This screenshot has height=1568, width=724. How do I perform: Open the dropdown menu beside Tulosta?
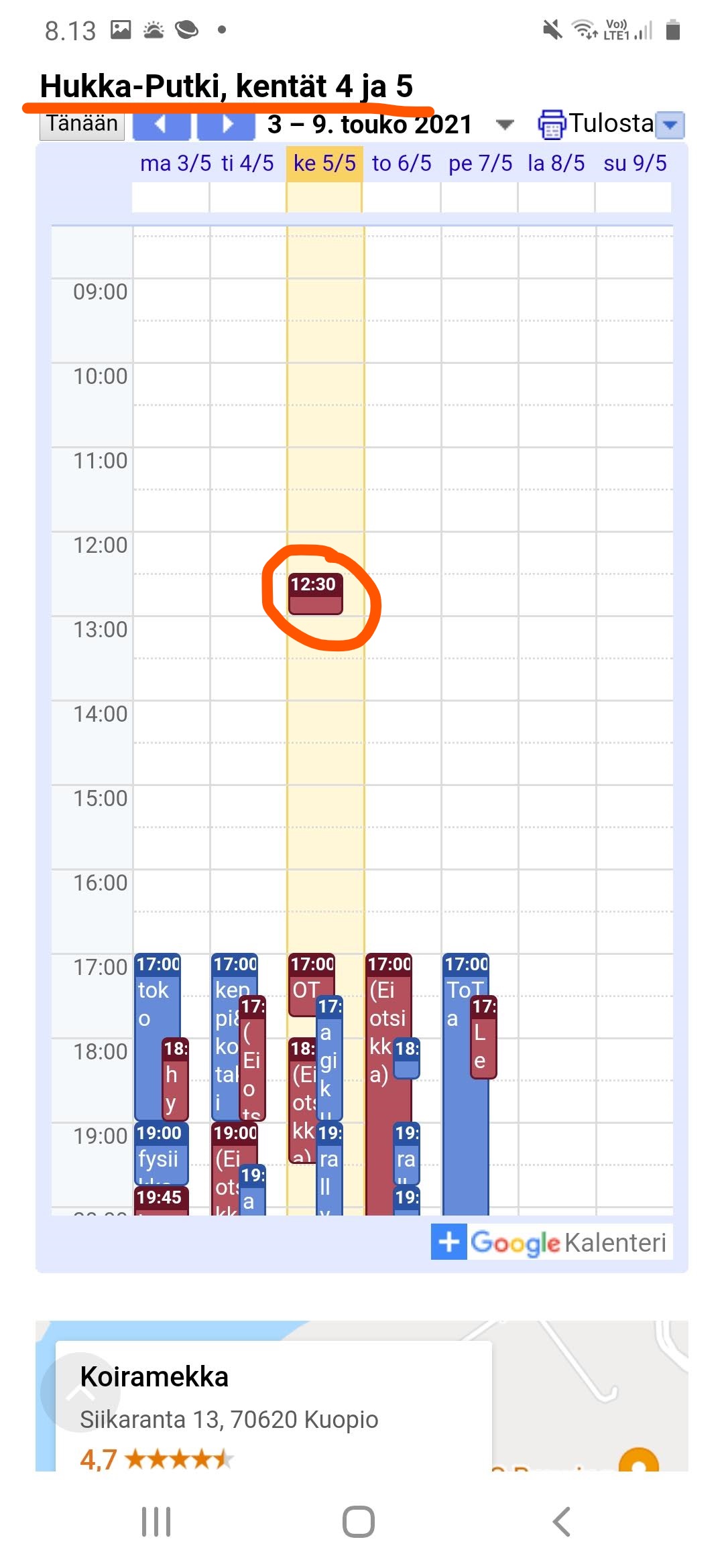pos(669,125)
